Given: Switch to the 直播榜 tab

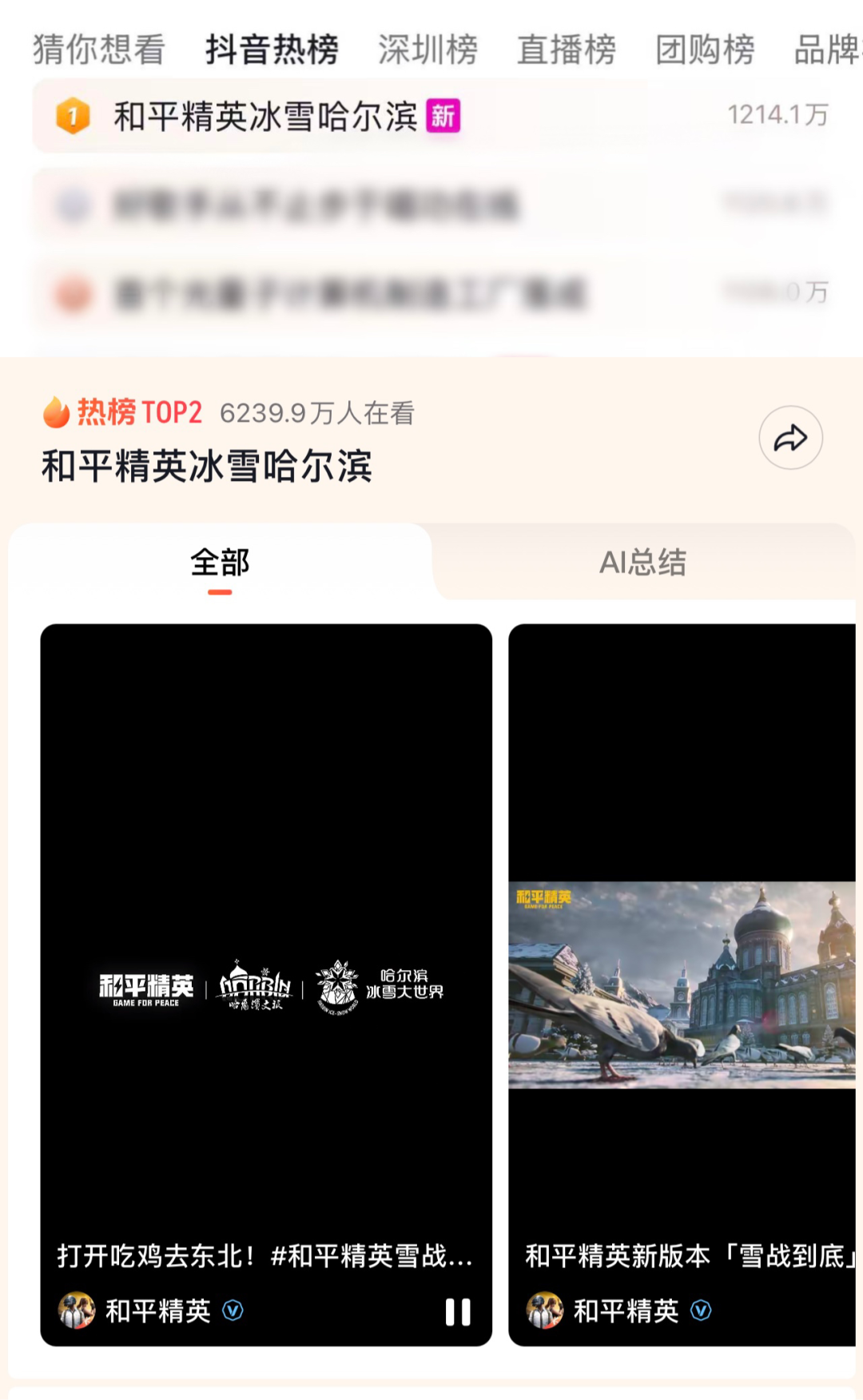Looking at the screenshot, I should 566,50.
